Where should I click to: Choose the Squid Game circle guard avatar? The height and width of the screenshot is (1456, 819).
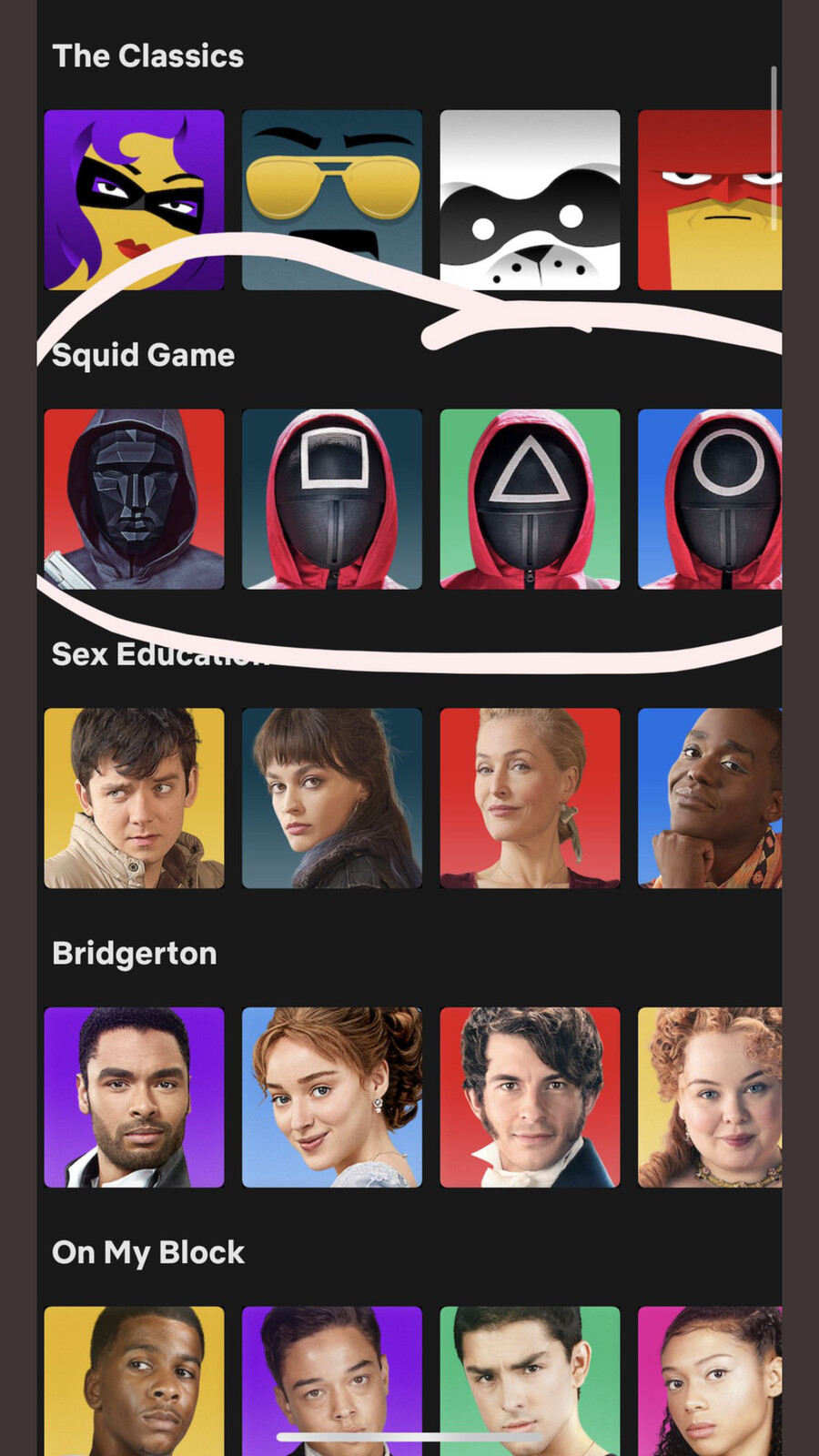click(710, 499)
